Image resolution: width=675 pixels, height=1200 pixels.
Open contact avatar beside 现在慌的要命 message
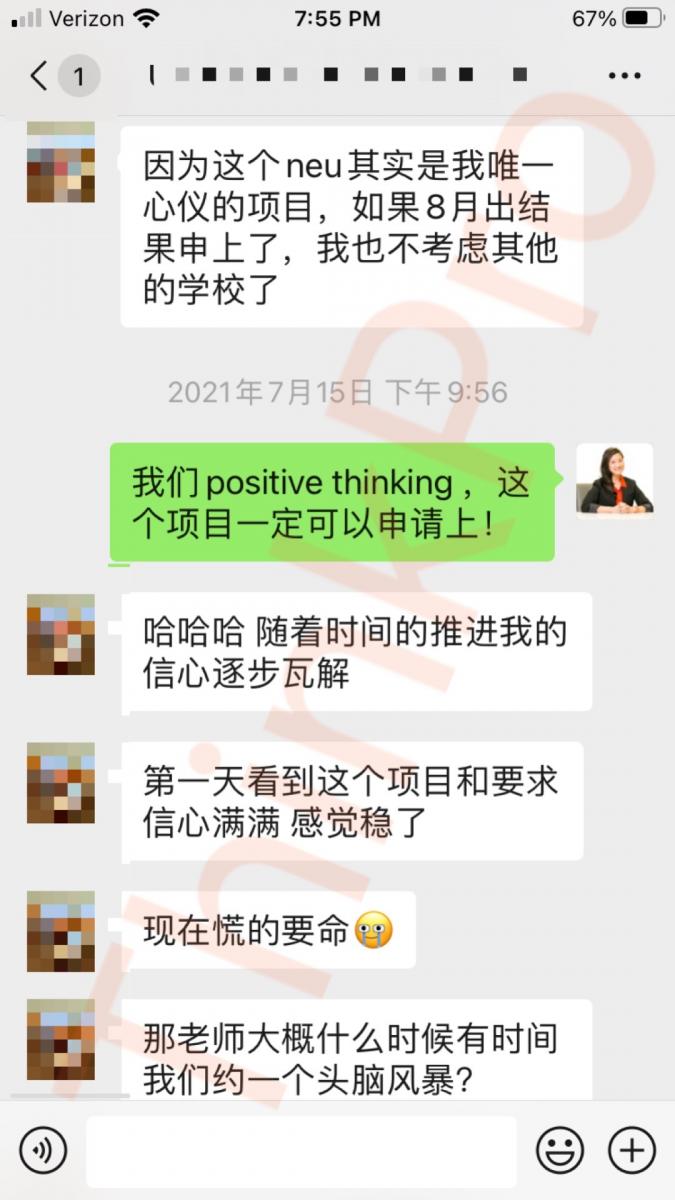point(61,931)
